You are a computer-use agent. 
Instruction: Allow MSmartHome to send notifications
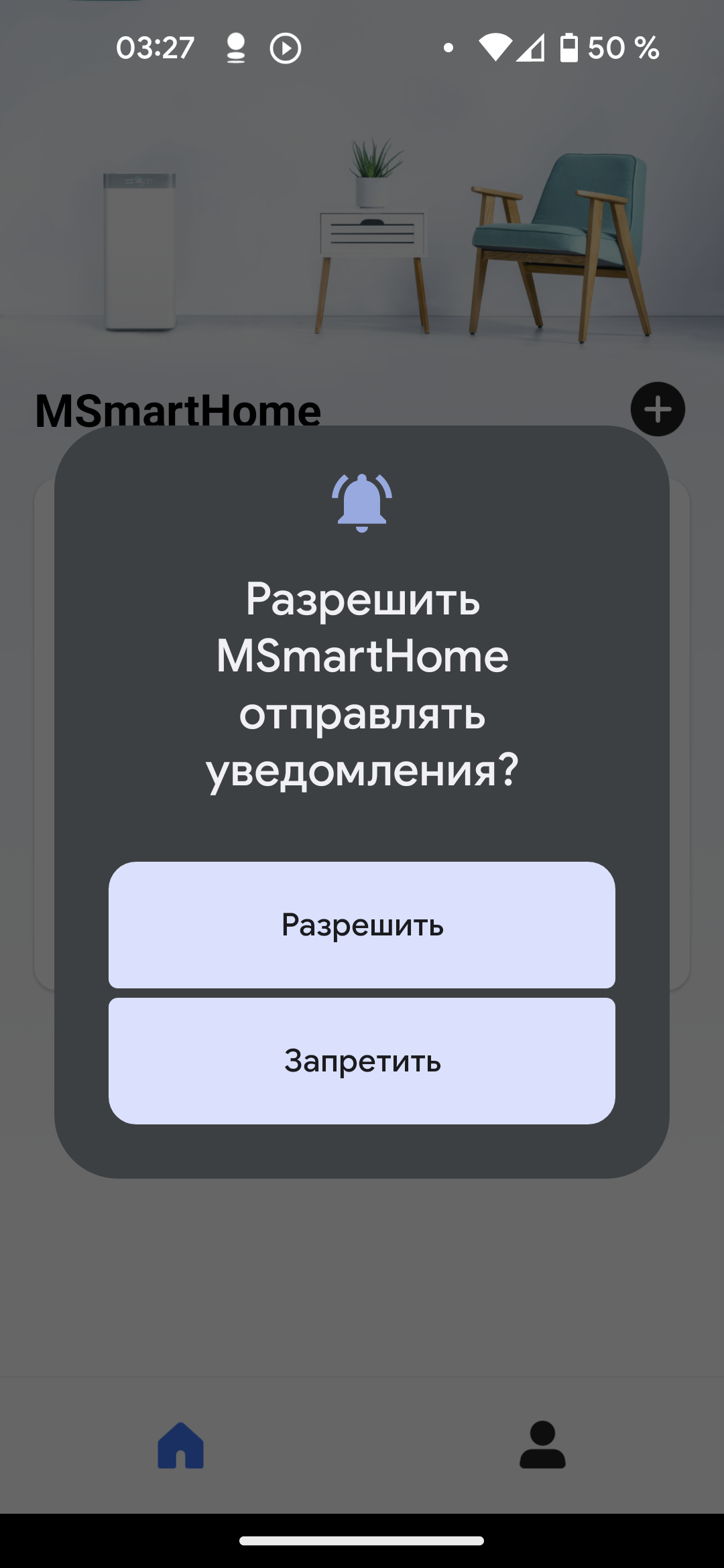(x=362, y=925)
